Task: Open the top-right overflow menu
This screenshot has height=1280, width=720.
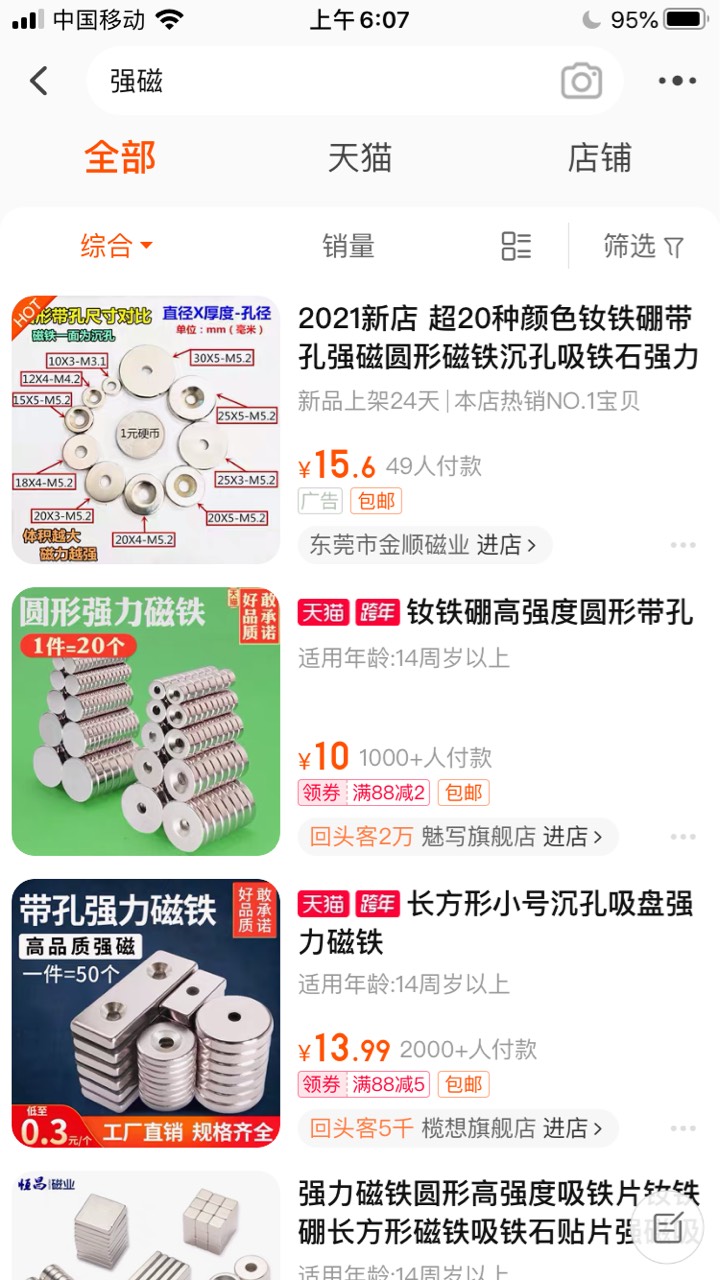Action: (x=677, y=81)
